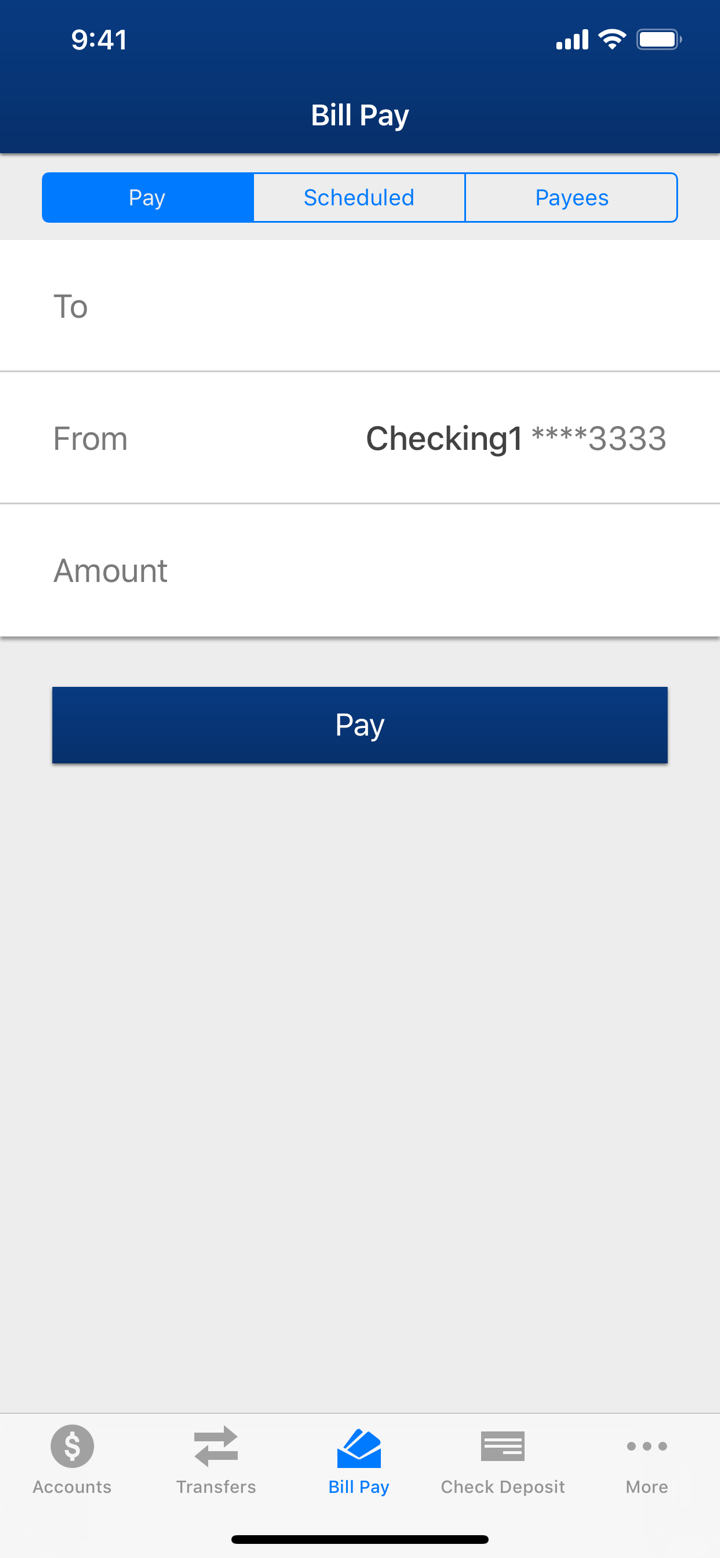Tap the cellular signal bars
The height and width of the screenshot is (1558, 720).
[570, 40]
